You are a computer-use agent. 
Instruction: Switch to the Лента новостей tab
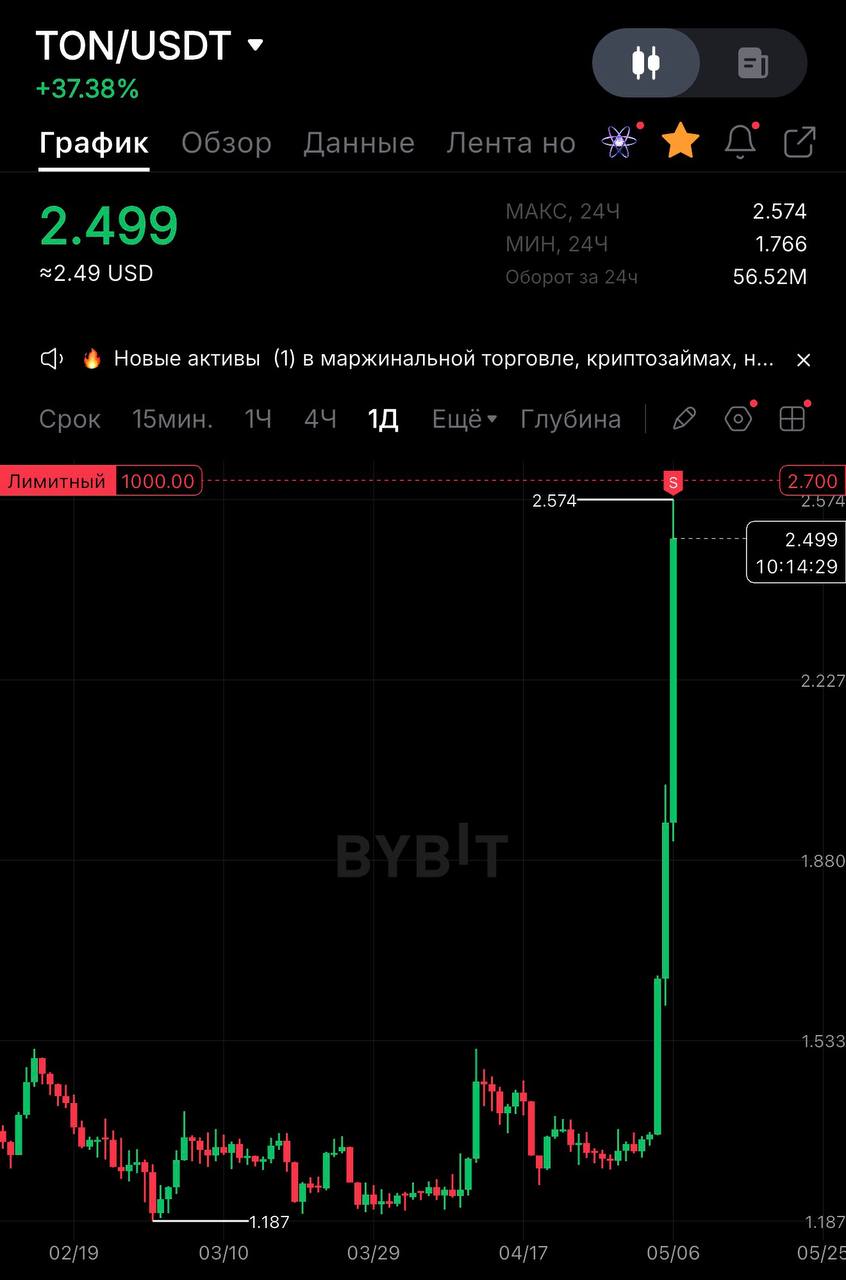click(510, 143)
